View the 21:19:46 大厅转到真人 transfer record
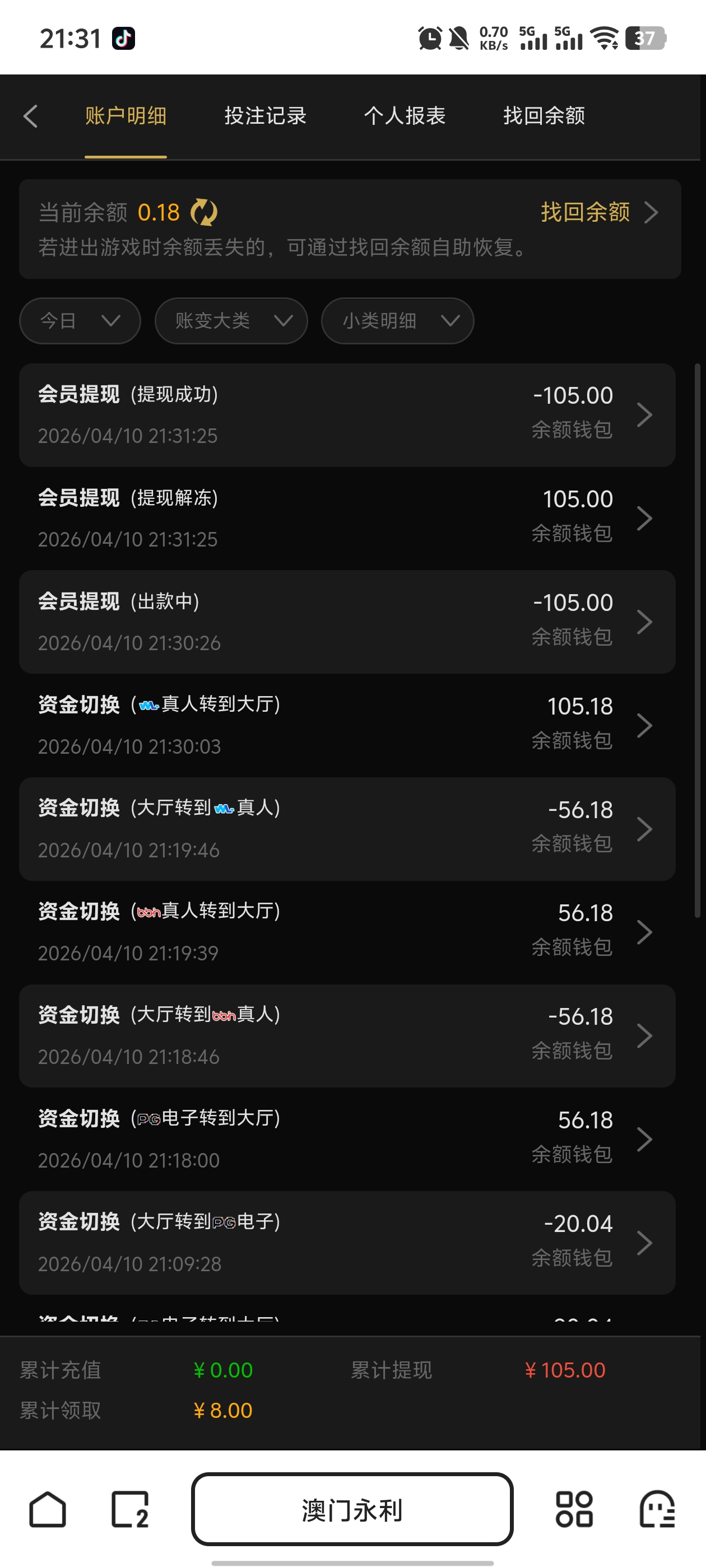Image resolution: width=706 pixels, height=1568 pixels. (x=347, y=829)
